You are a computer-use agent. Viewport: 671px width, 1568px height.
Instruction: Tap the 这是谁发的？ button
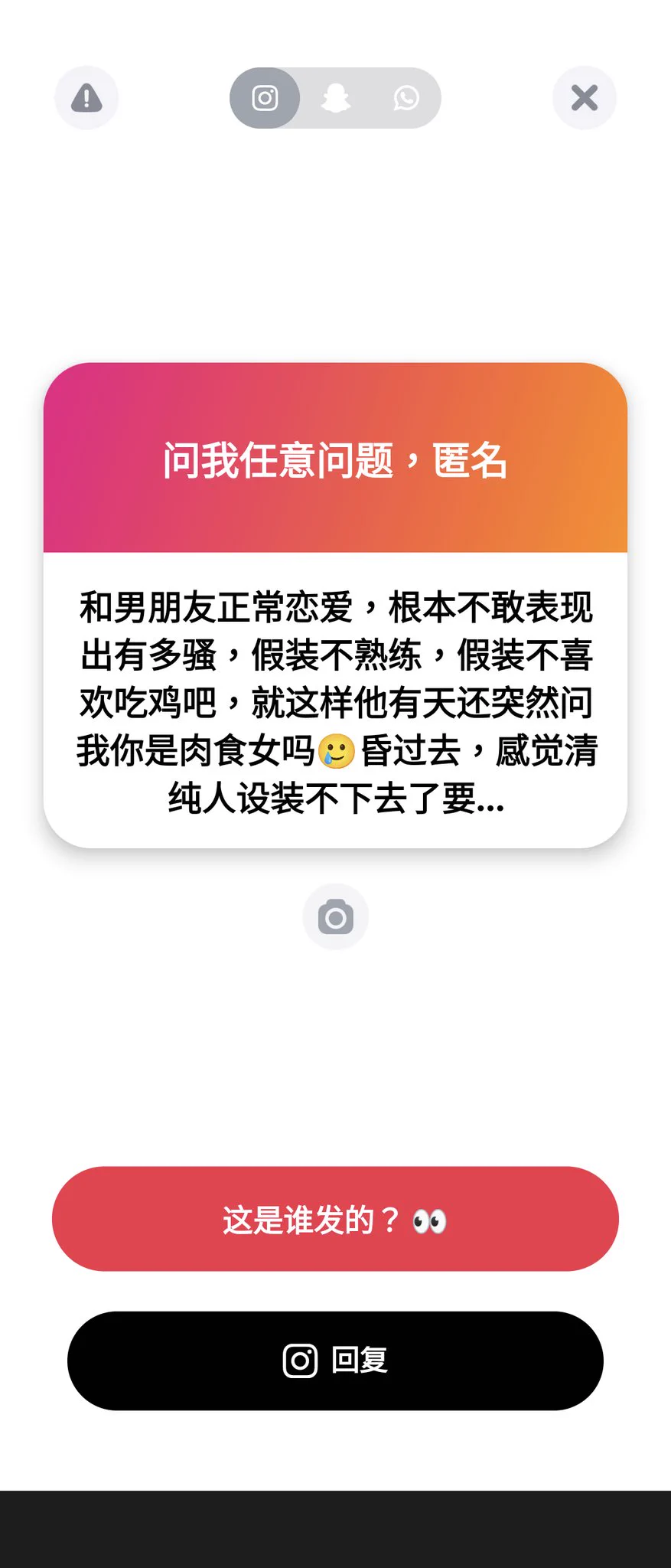click(335, 1219)
